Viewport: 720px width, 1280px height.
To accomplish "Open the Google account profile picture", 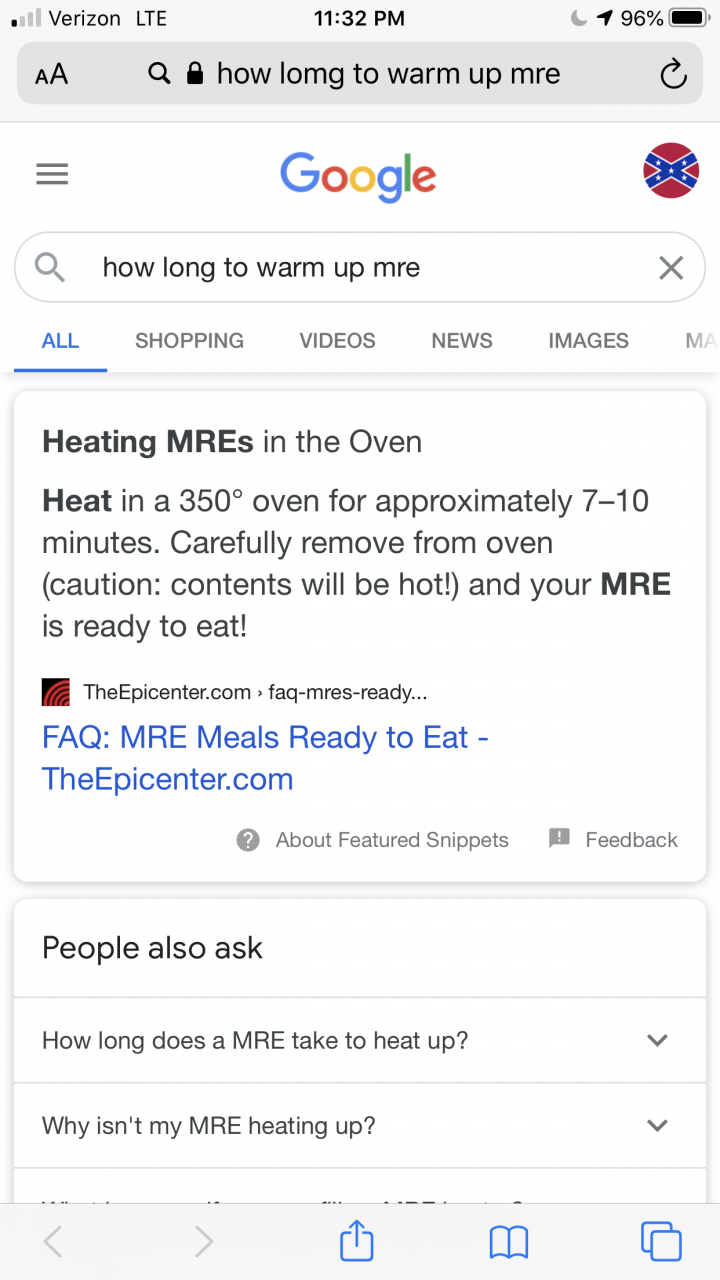I will tap(670, 171).
